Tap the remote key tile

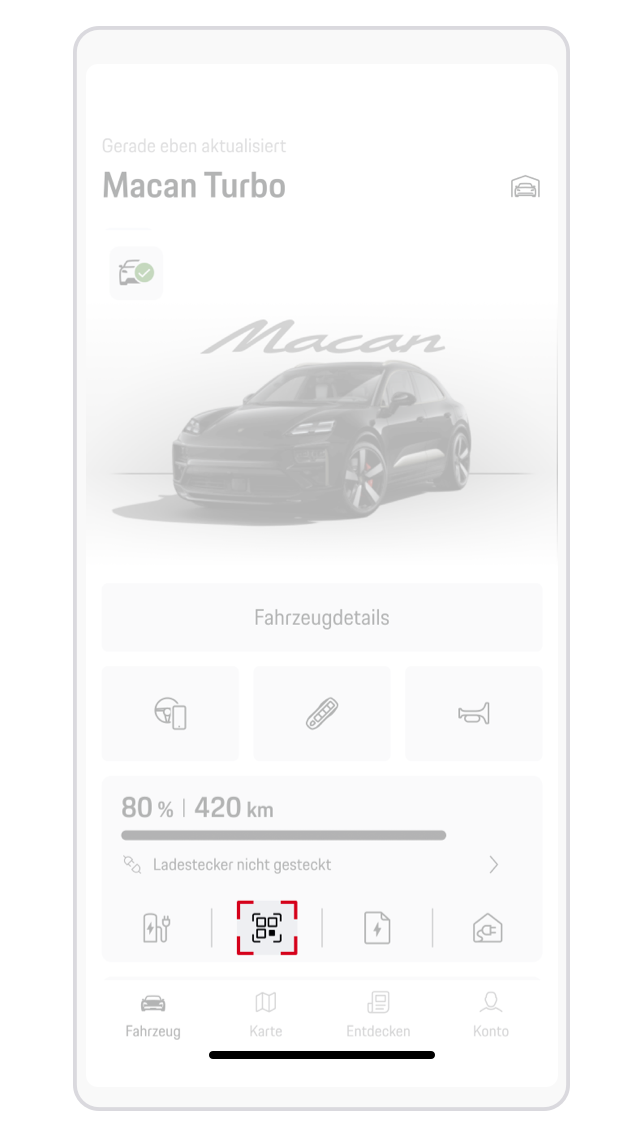click(x=321, y=713)
